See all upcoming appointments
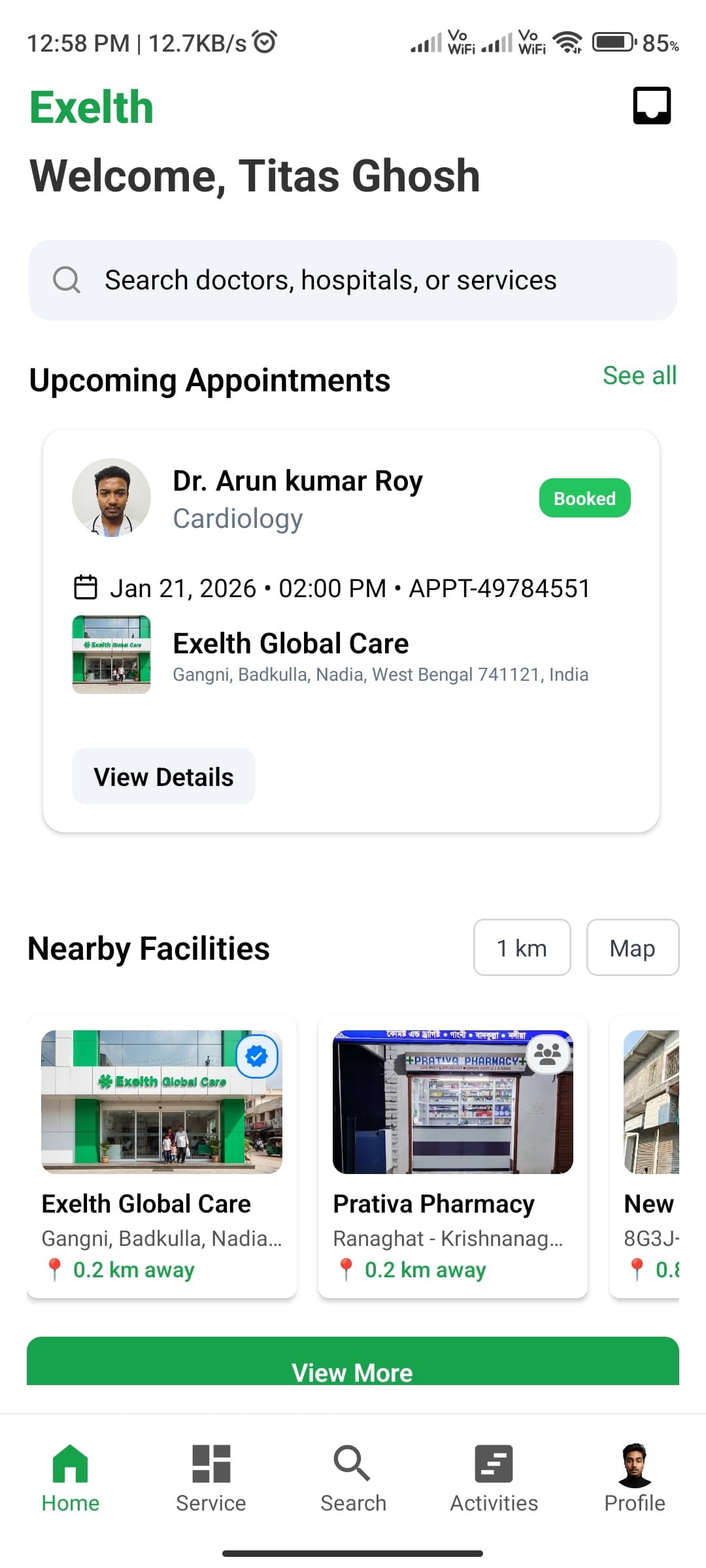Screen dimensions: 706x1568 click(x=639, y=376)
